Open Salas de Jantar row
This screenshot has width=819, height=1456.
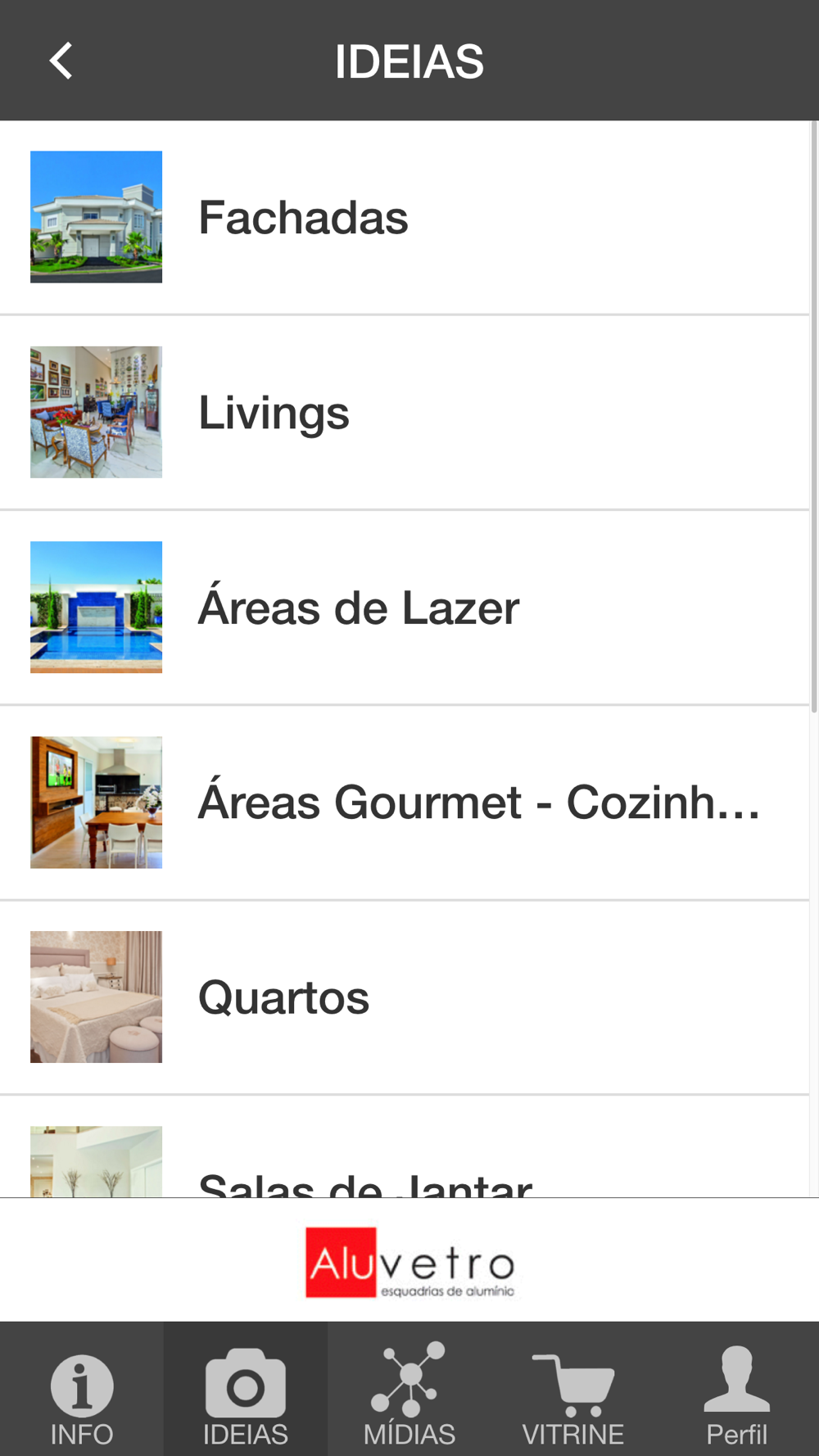(405, 1146)
